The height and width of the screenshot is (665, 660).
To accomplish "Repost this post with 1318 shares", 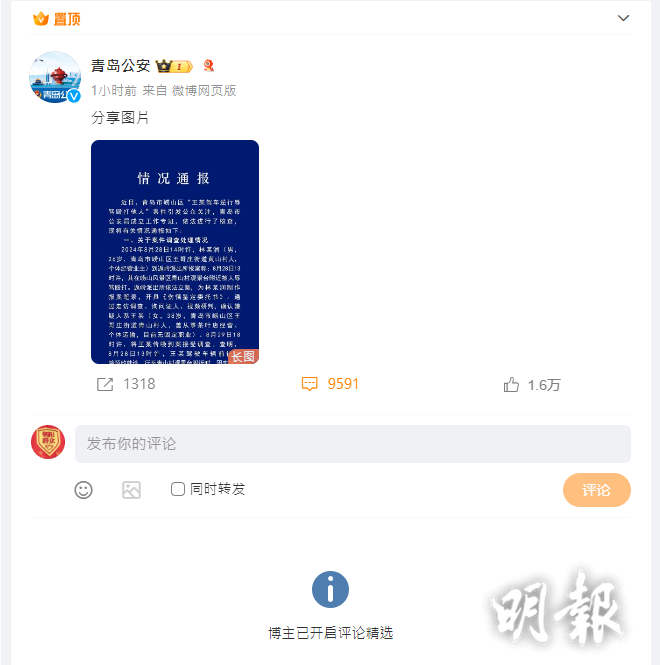I will point(125,384).
